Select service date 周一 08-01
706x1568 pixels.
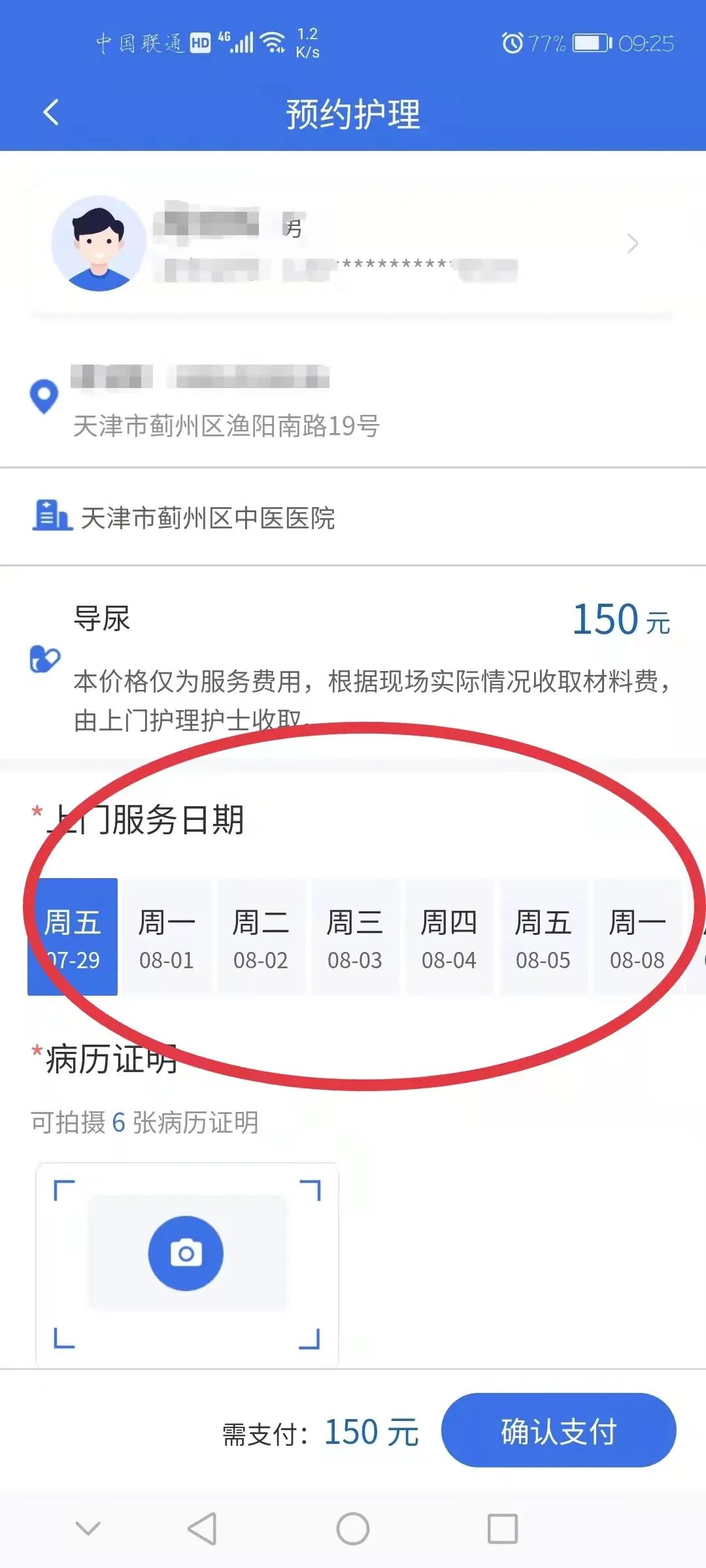coord(167,937)
